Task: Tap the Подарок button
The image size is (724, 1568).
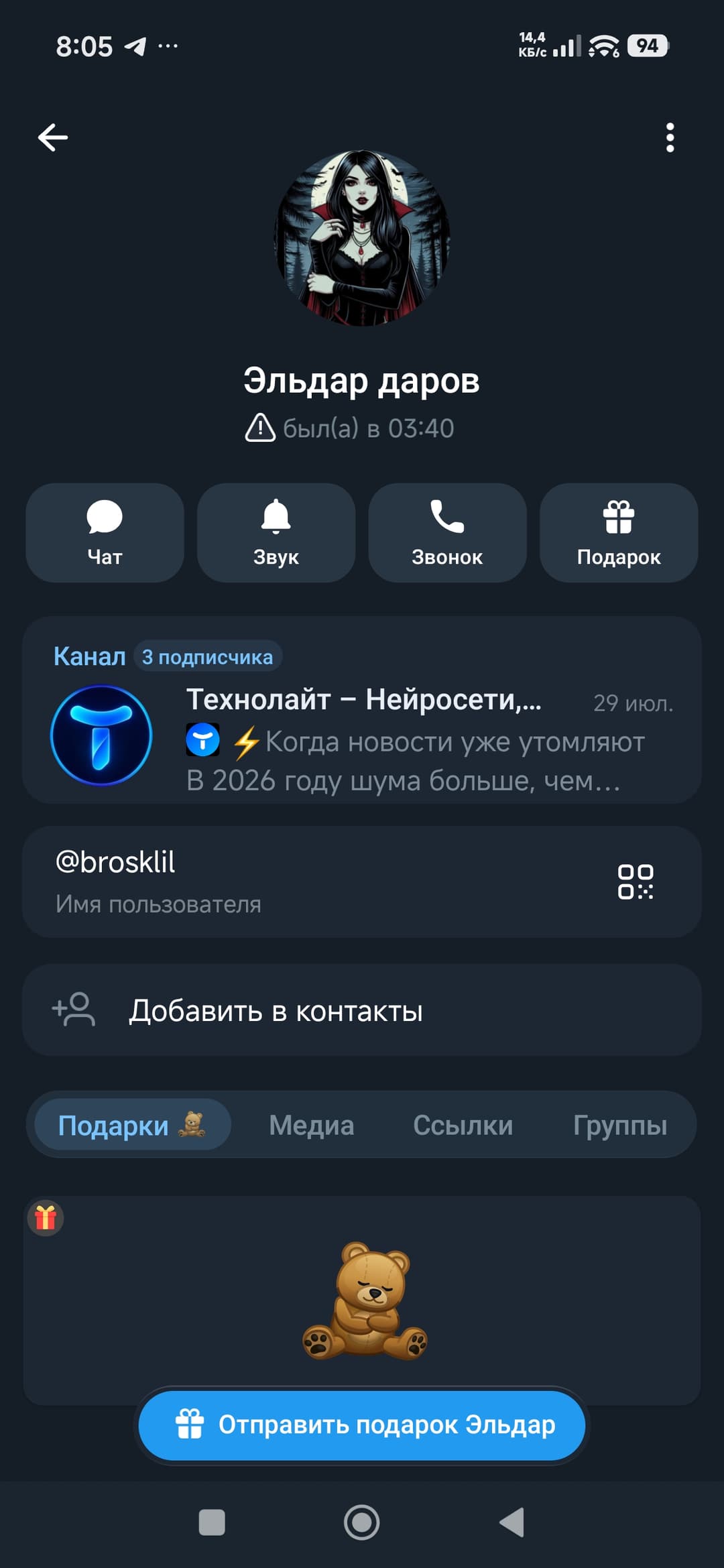Action: 619,533
